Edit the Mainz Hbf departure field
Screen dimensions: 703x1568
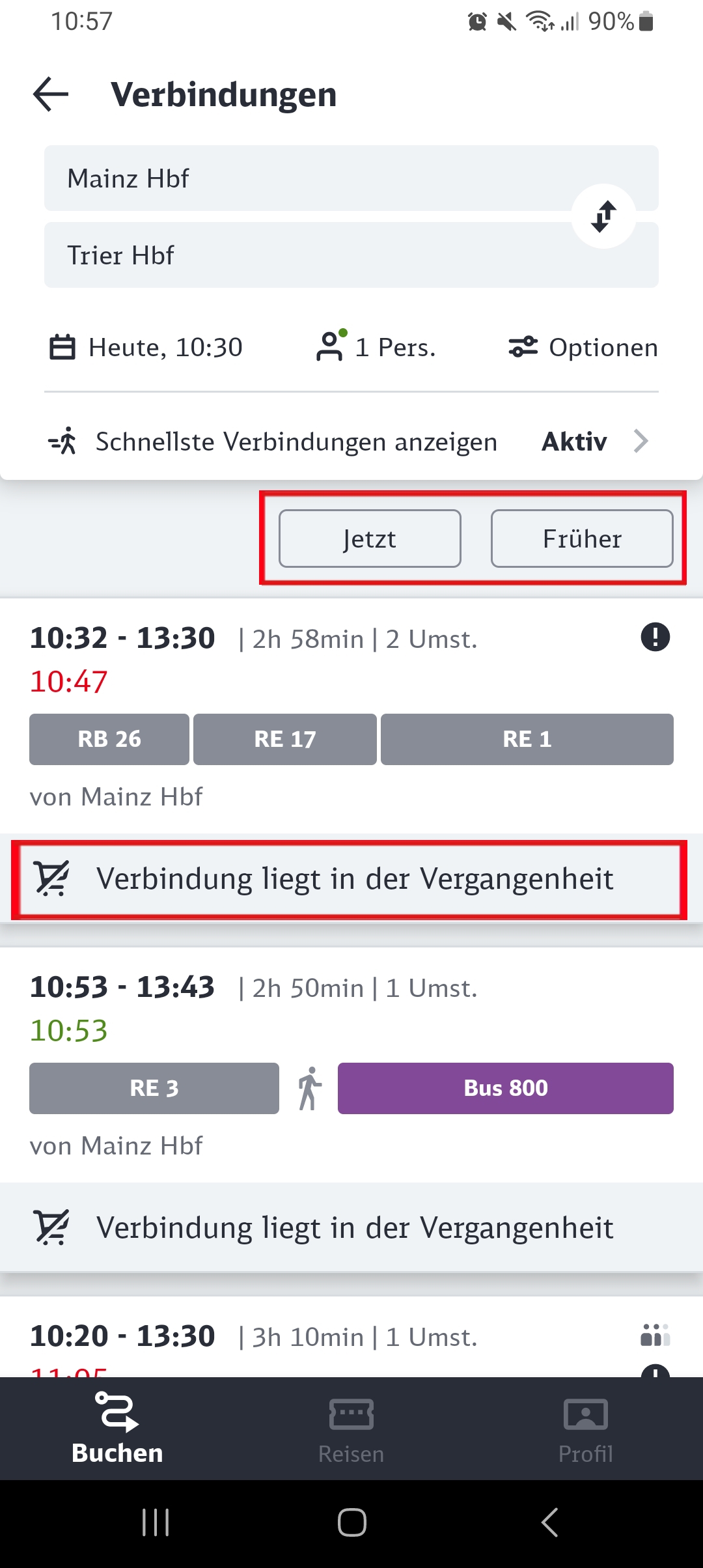[351, 178]
